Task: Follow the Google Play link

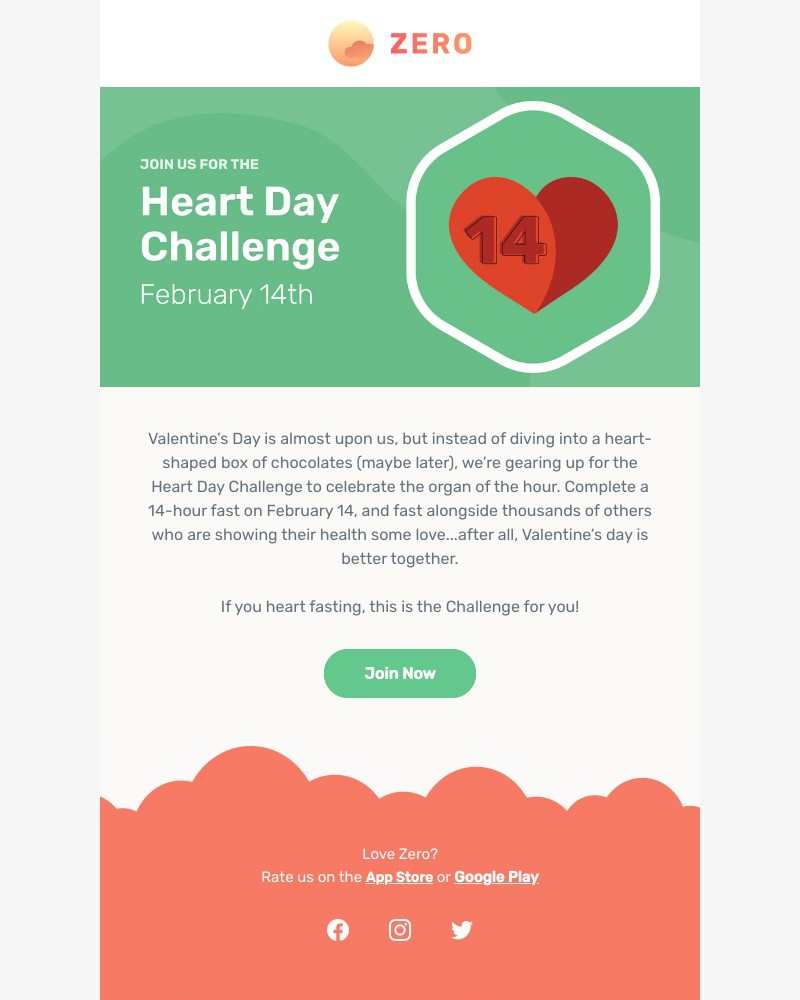Action: [x=496, y=877]
